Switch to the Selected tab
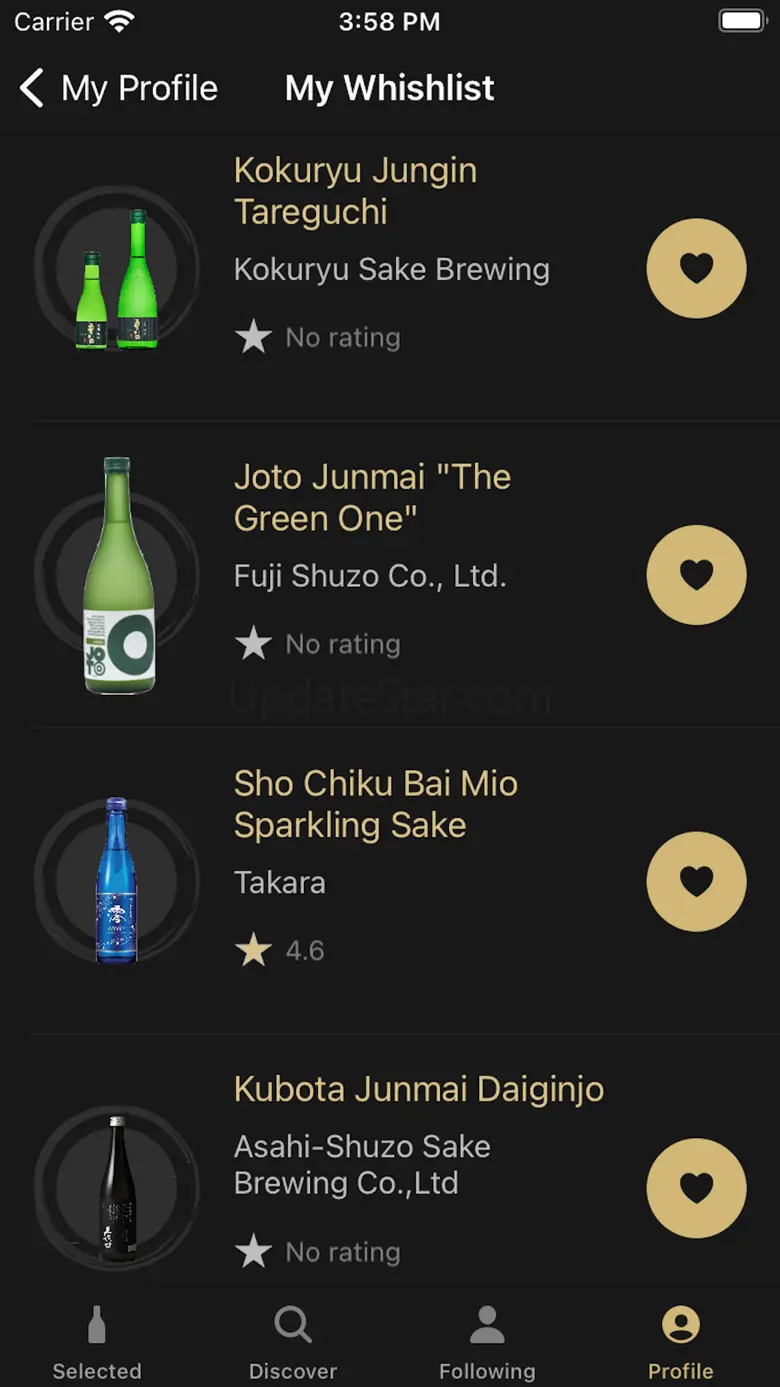The width and height of the screenshot is (780, 1387). pyautogui.click(x=97, y=1341)
